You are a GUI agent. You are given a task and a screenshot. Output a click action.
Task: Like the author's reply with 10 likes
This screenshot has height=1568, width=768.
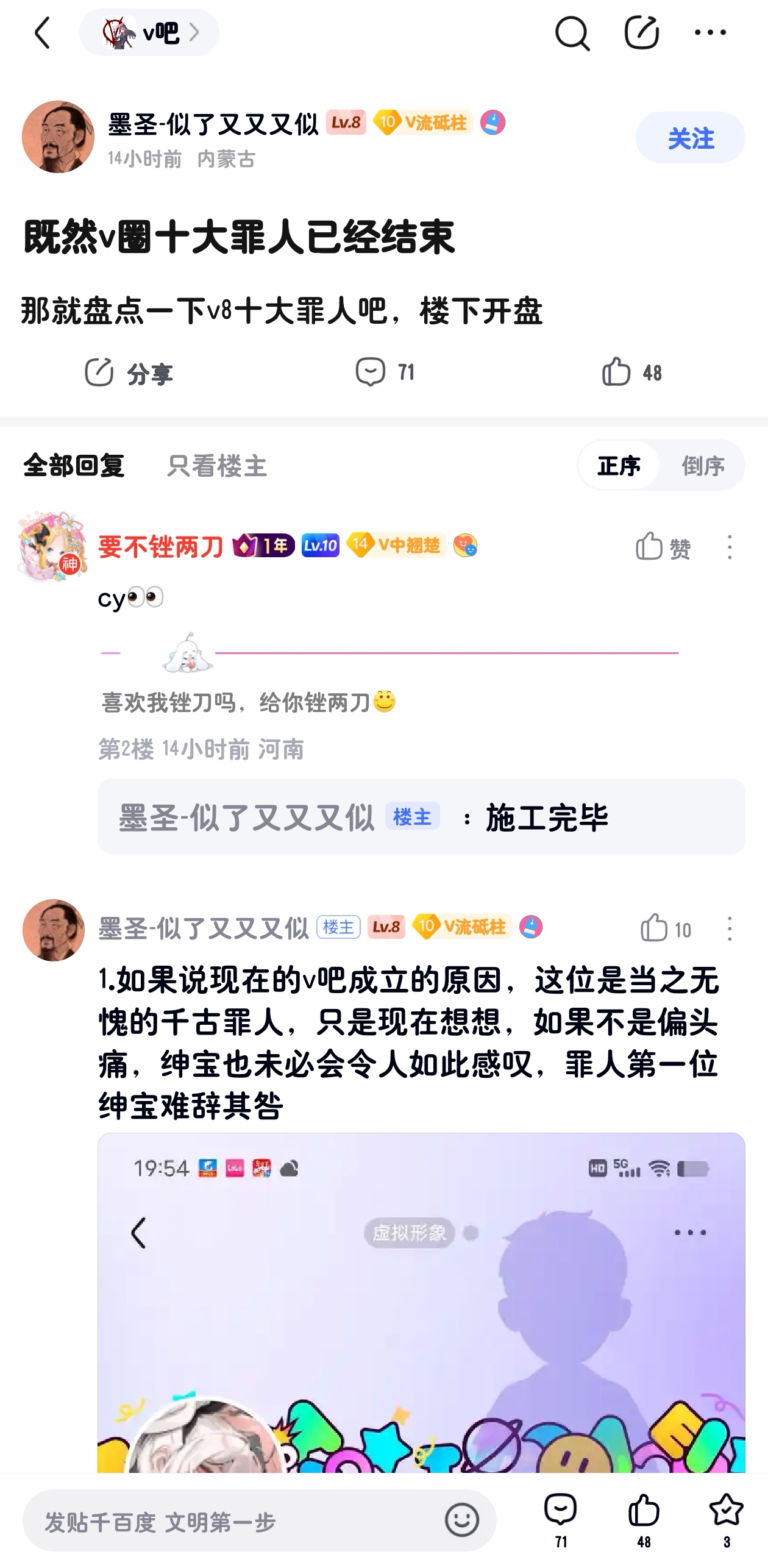pos(665,929)
